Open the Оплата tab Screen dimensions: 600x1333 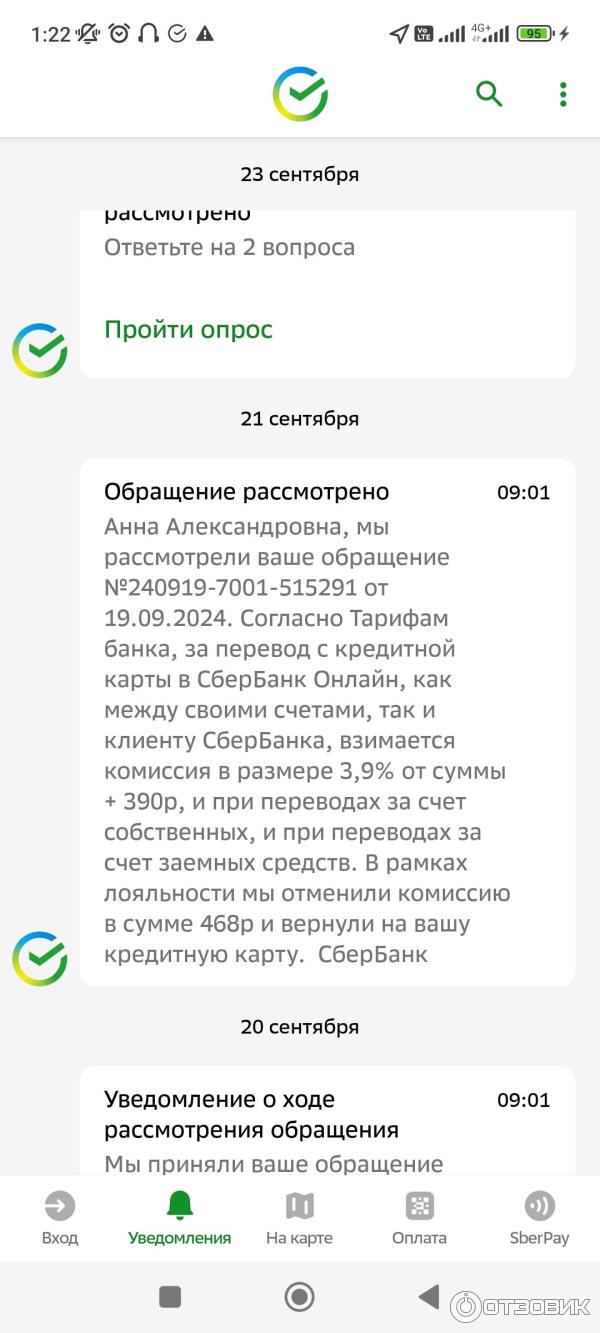(419, 1218)
